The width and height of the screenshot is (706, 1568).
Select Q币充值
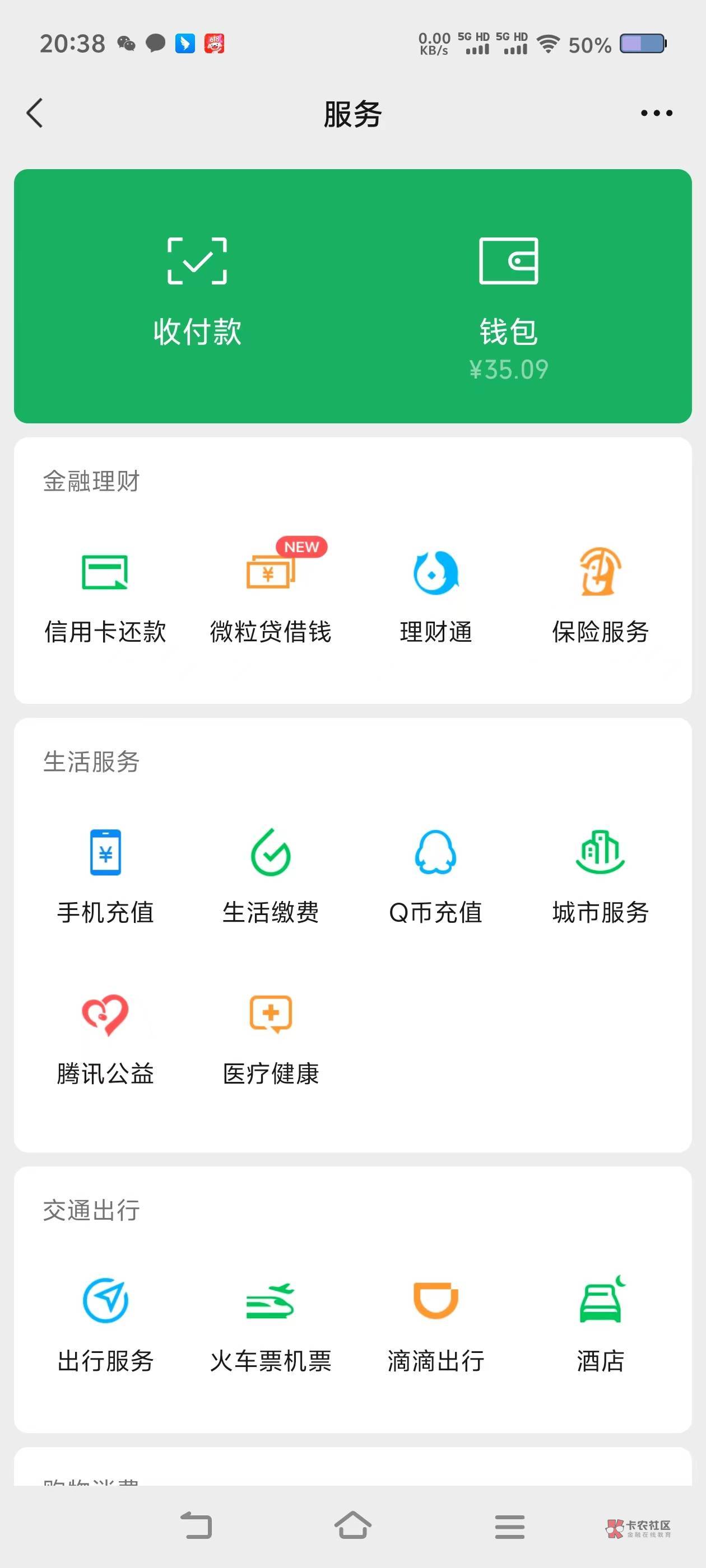pyautogui.click(x=435, y=877)
